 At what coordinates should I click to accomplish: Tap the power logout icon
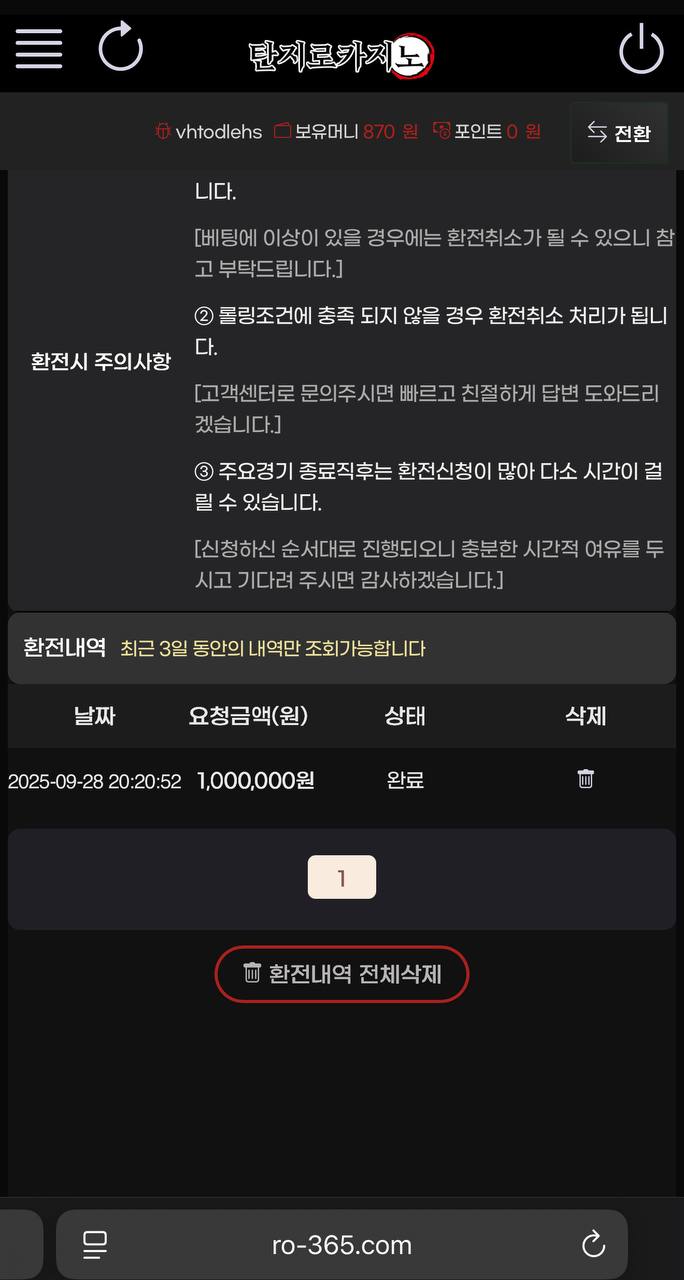tap(641, 50)
